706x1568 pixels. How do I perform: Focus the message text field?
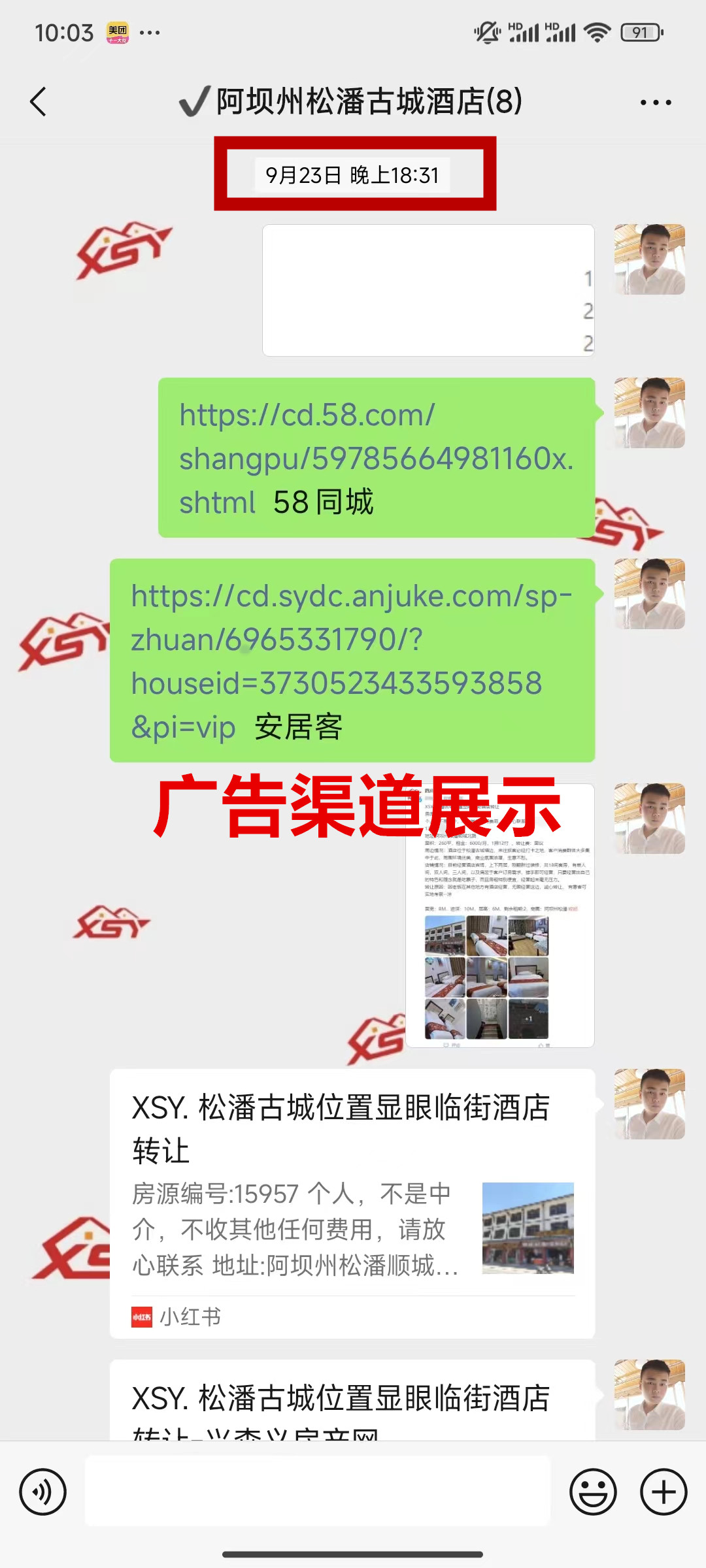318,1492
